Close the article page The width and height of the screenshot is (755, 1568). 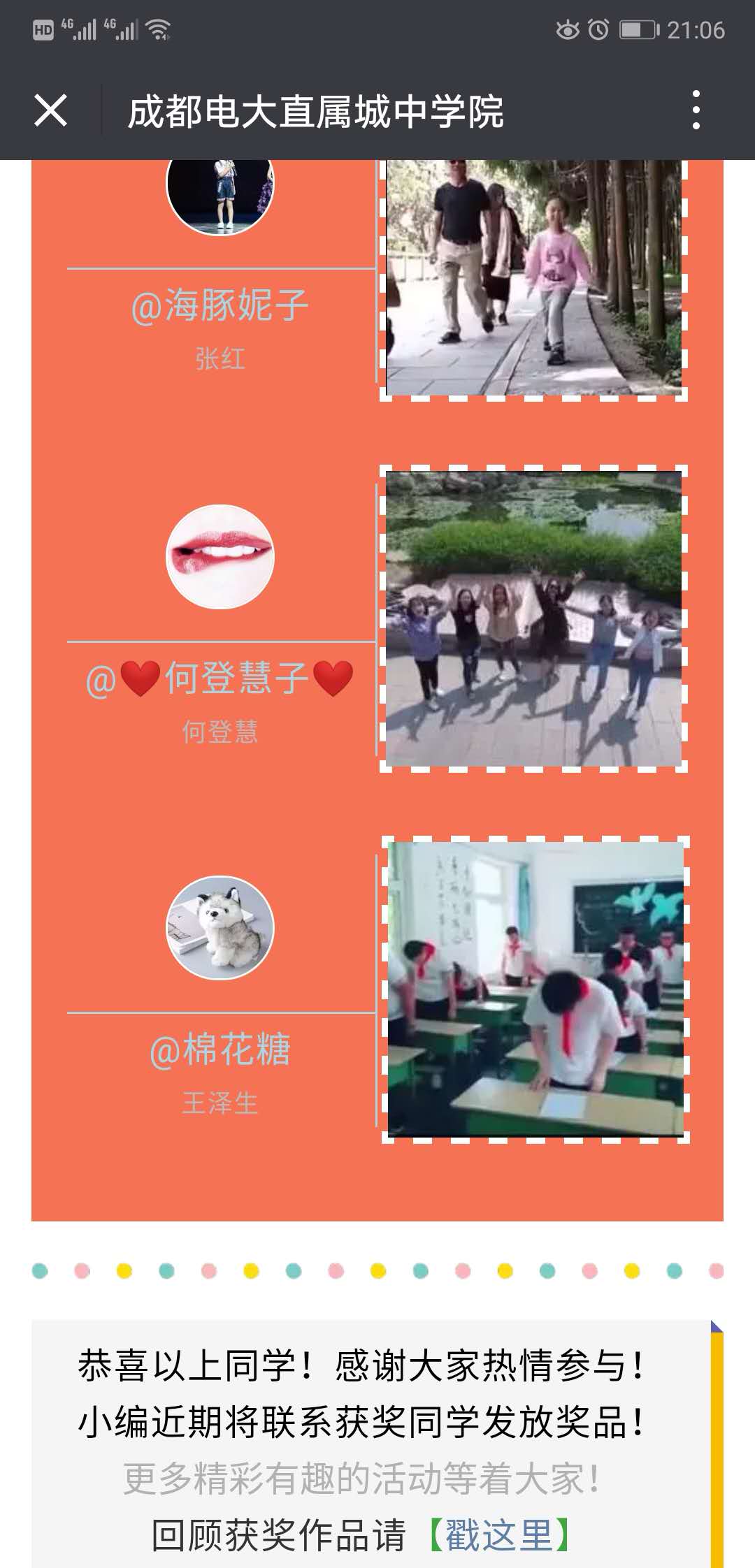(50, 110)
